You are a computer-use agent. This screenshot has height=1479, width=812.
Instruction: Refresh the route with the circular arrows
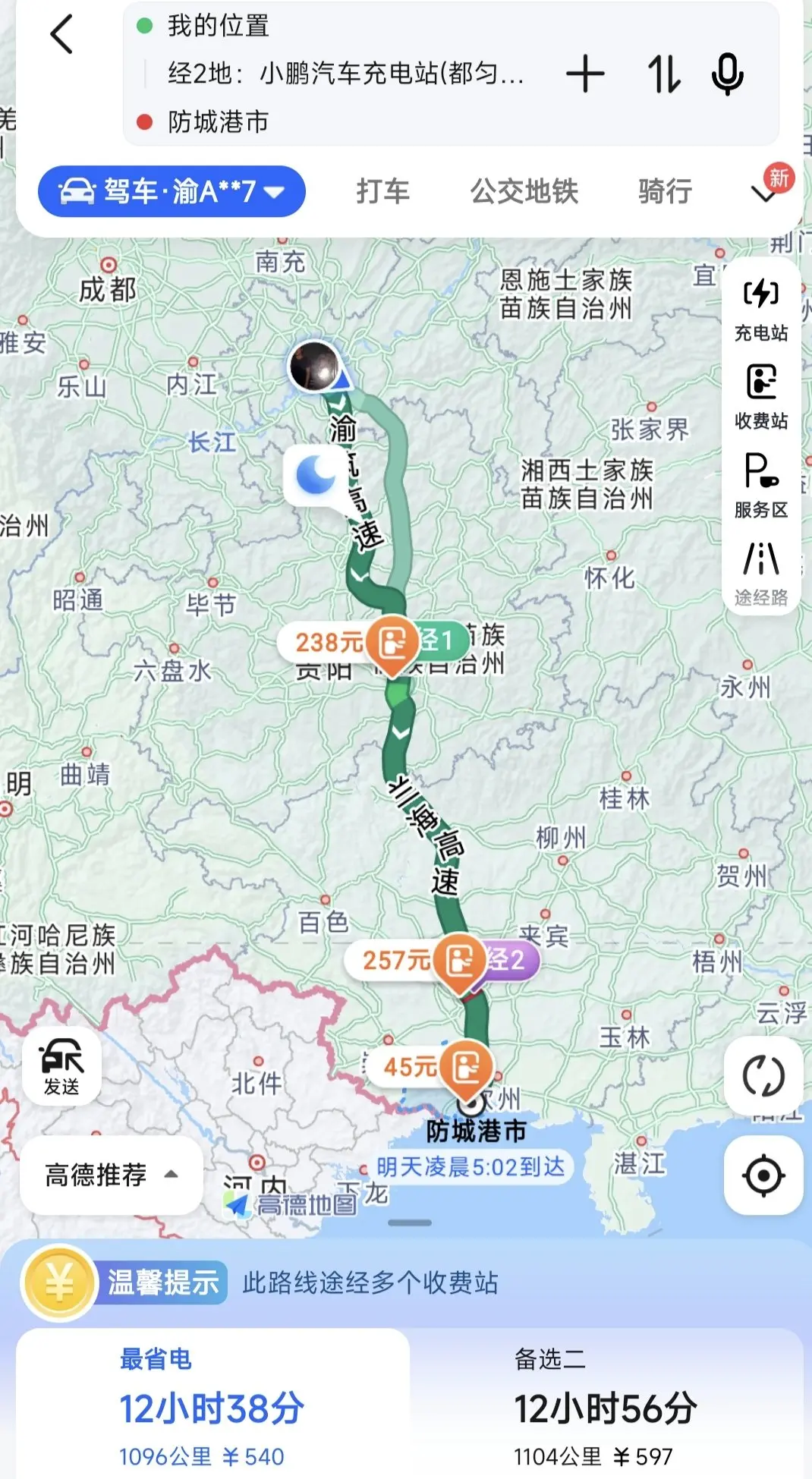click(763, 1075)
